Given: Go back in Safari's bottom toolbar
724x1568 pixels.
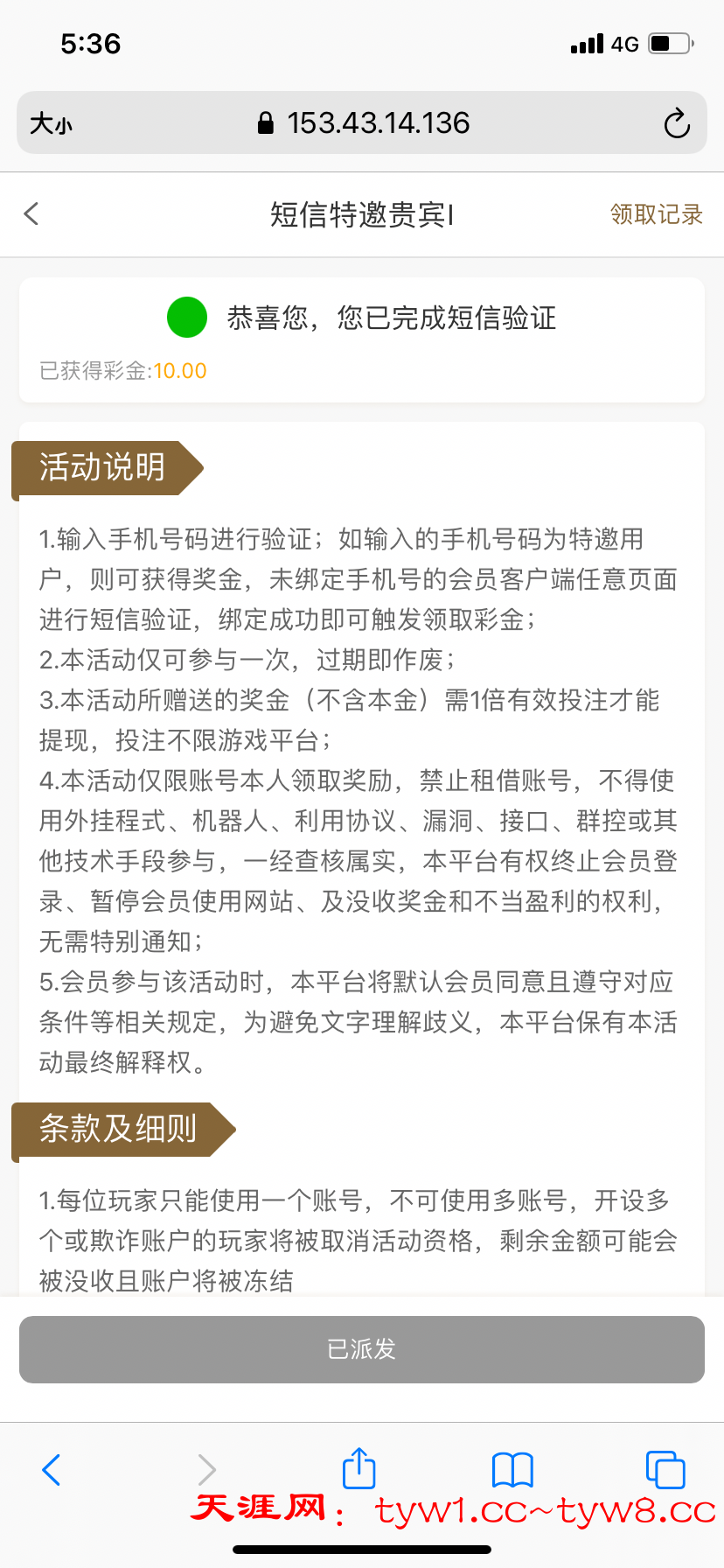Looking at the screenshot, I should 52,1469.
